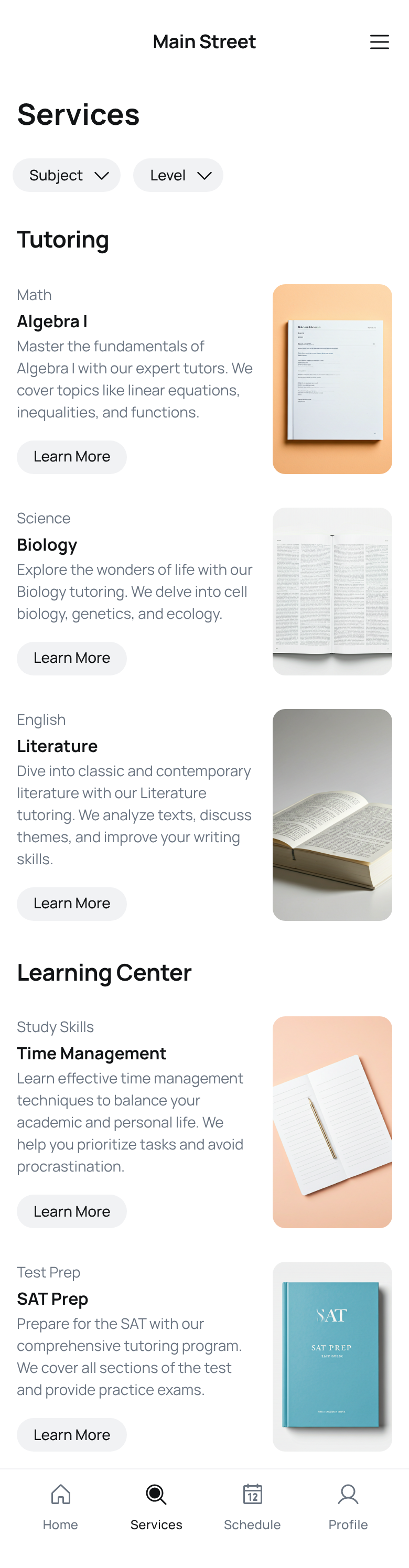Open the Time Management notebook image

point(332,1121)
